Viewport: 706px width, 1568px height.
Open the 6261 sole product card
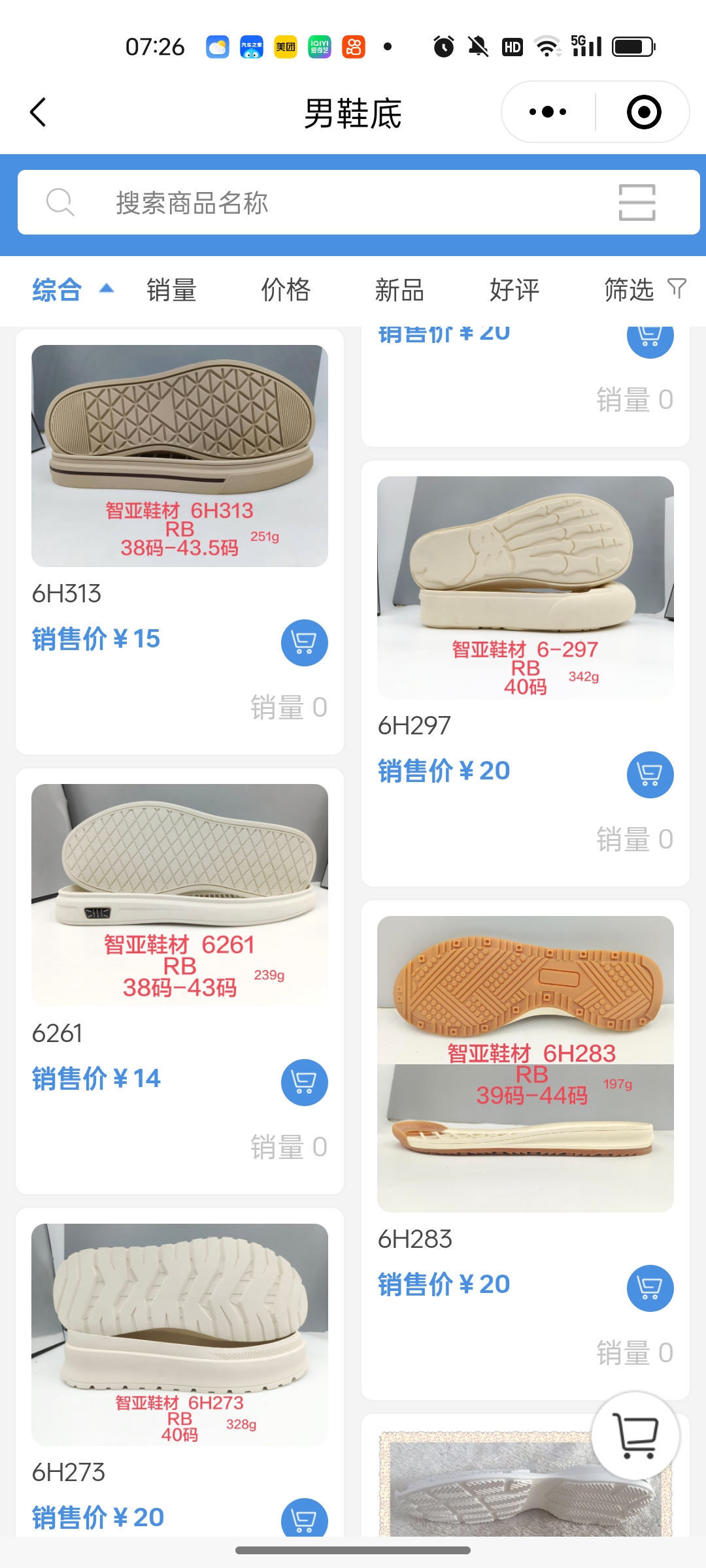point(180,895)
